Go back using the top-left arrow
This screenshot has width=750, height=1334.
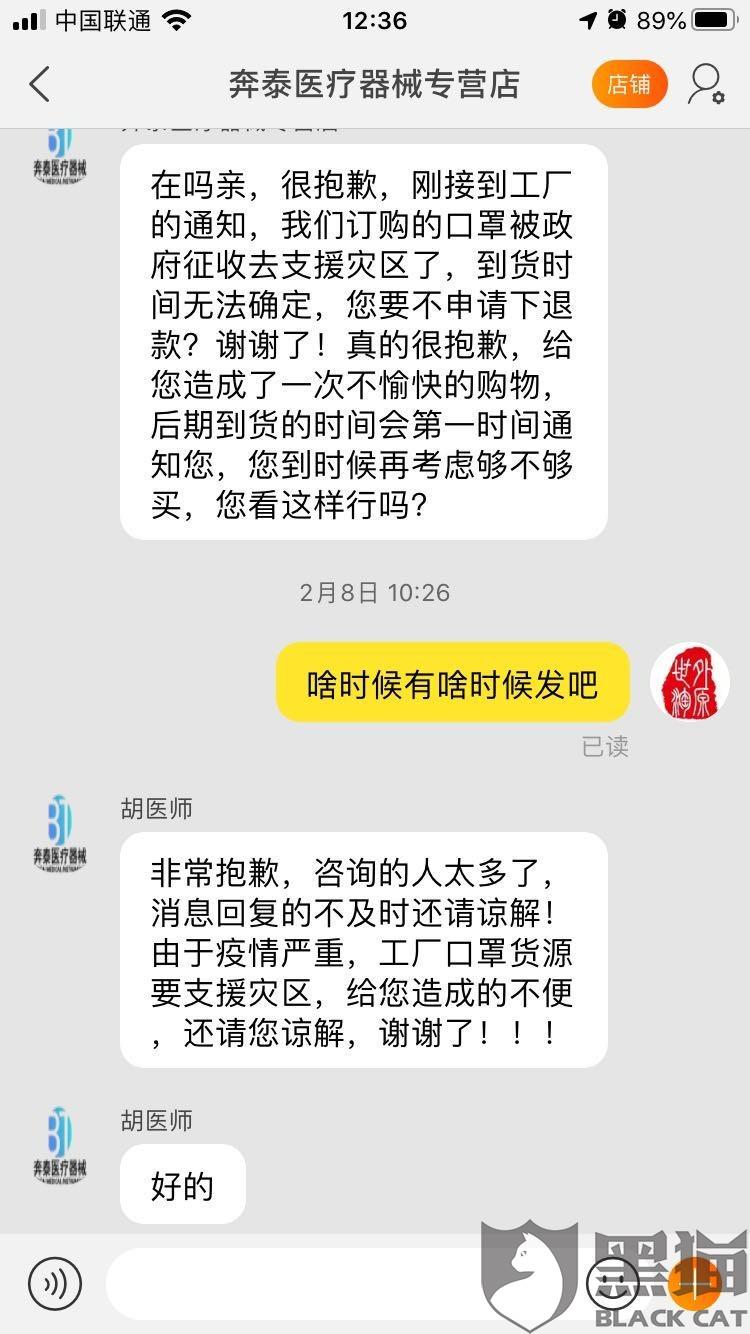40,85
